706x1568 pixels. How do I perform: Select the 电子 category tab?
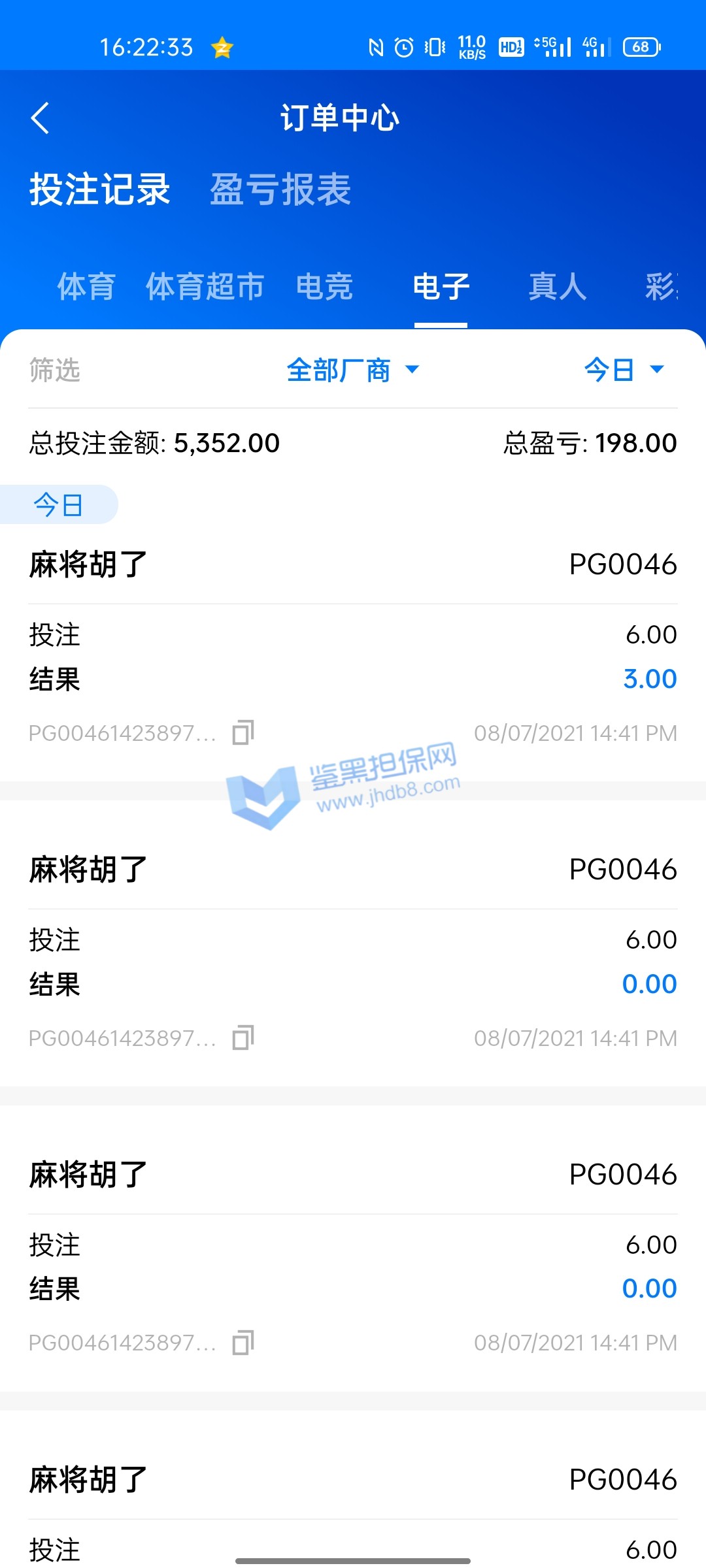point(441,287)
